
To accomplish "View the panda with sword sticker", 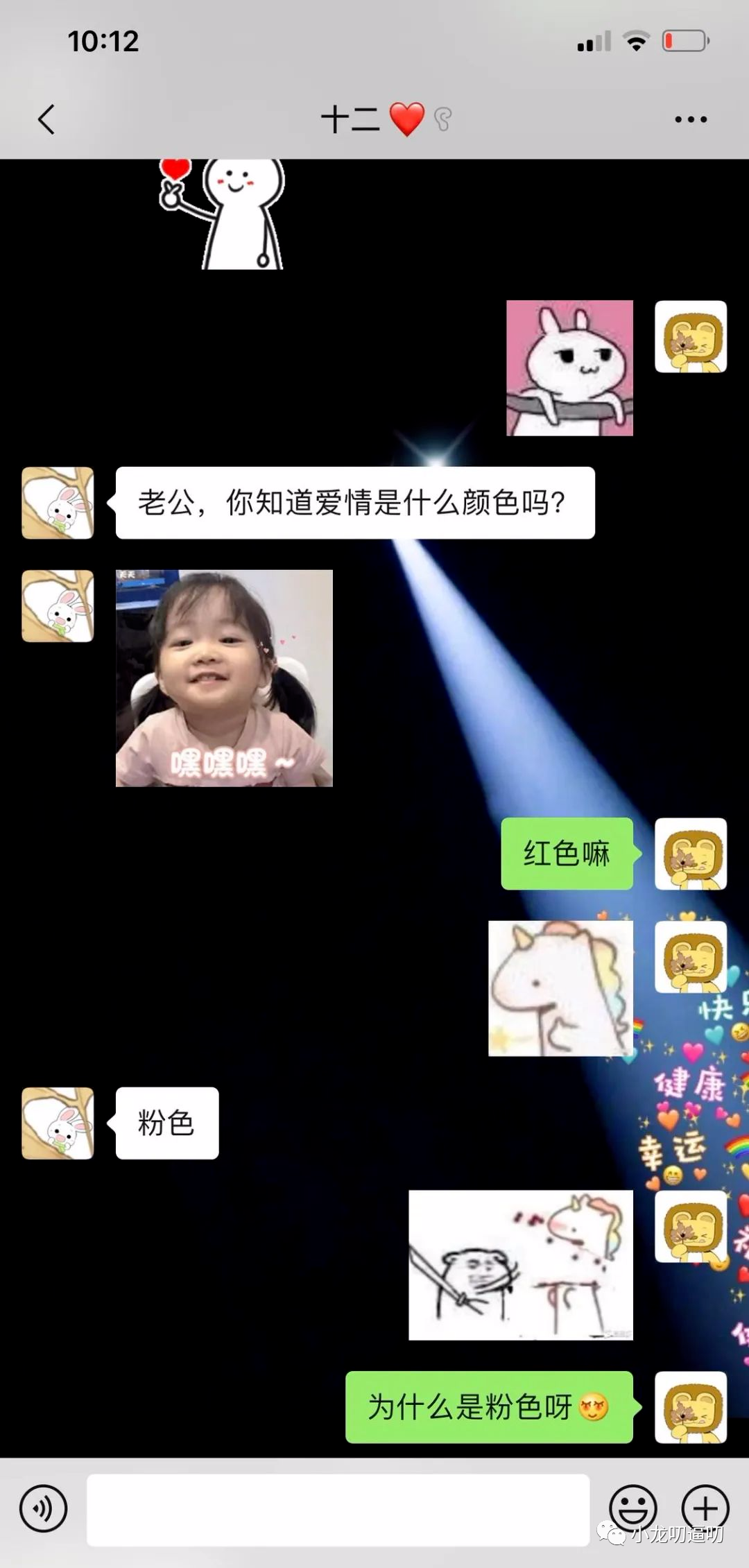I will tap(520, 1265).
